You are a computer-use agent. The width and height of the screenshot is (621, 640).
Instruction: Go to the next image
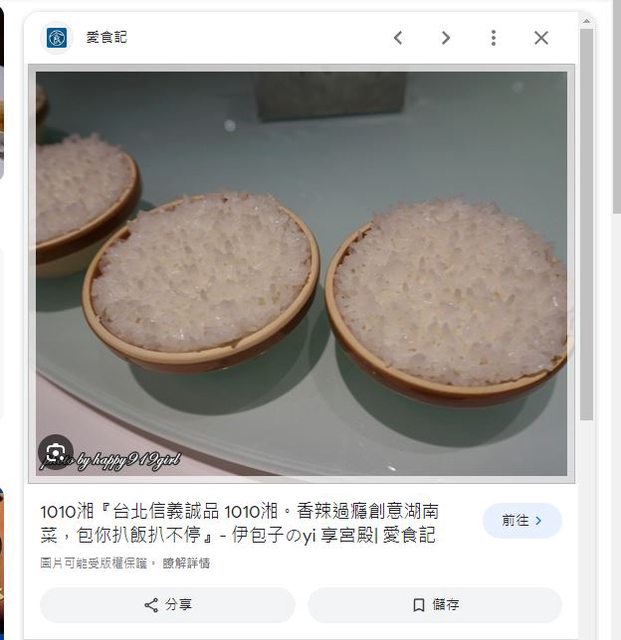point(446,38)
